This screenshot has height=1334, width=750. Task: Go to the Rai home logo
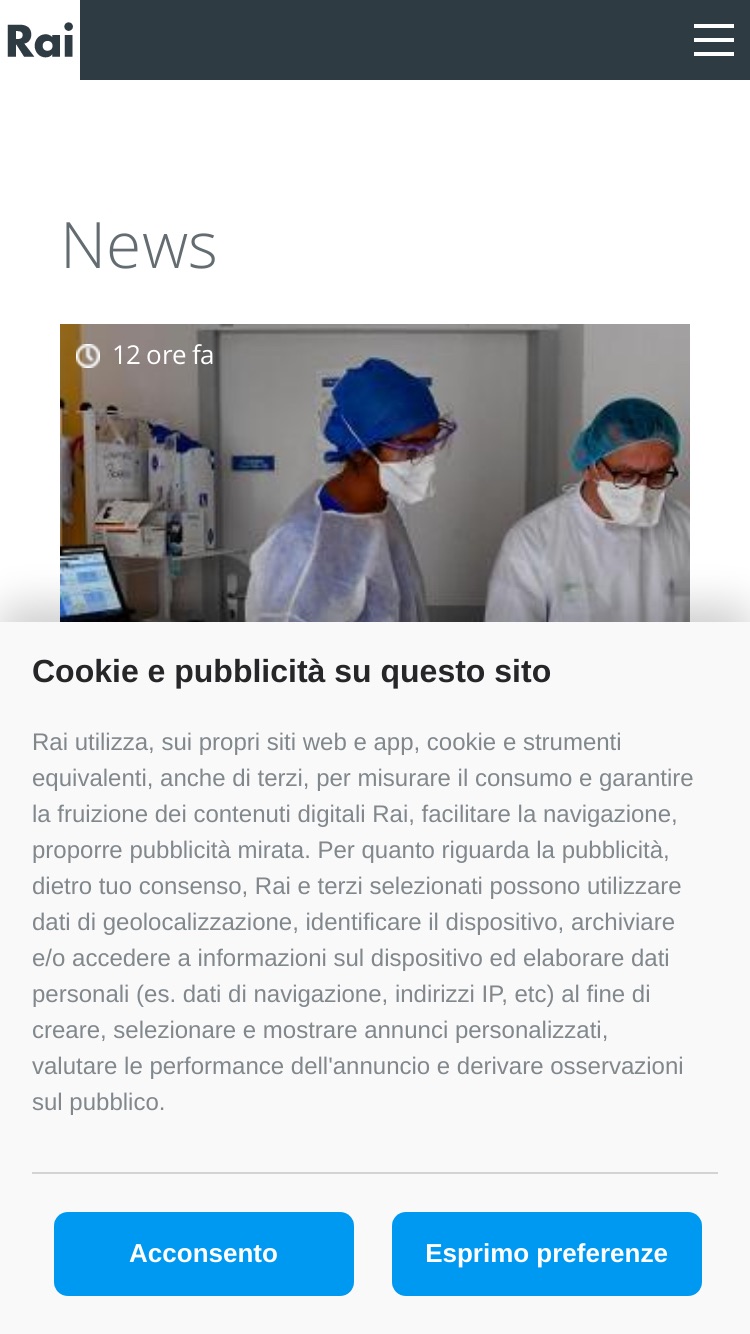(x=40, y=40)
